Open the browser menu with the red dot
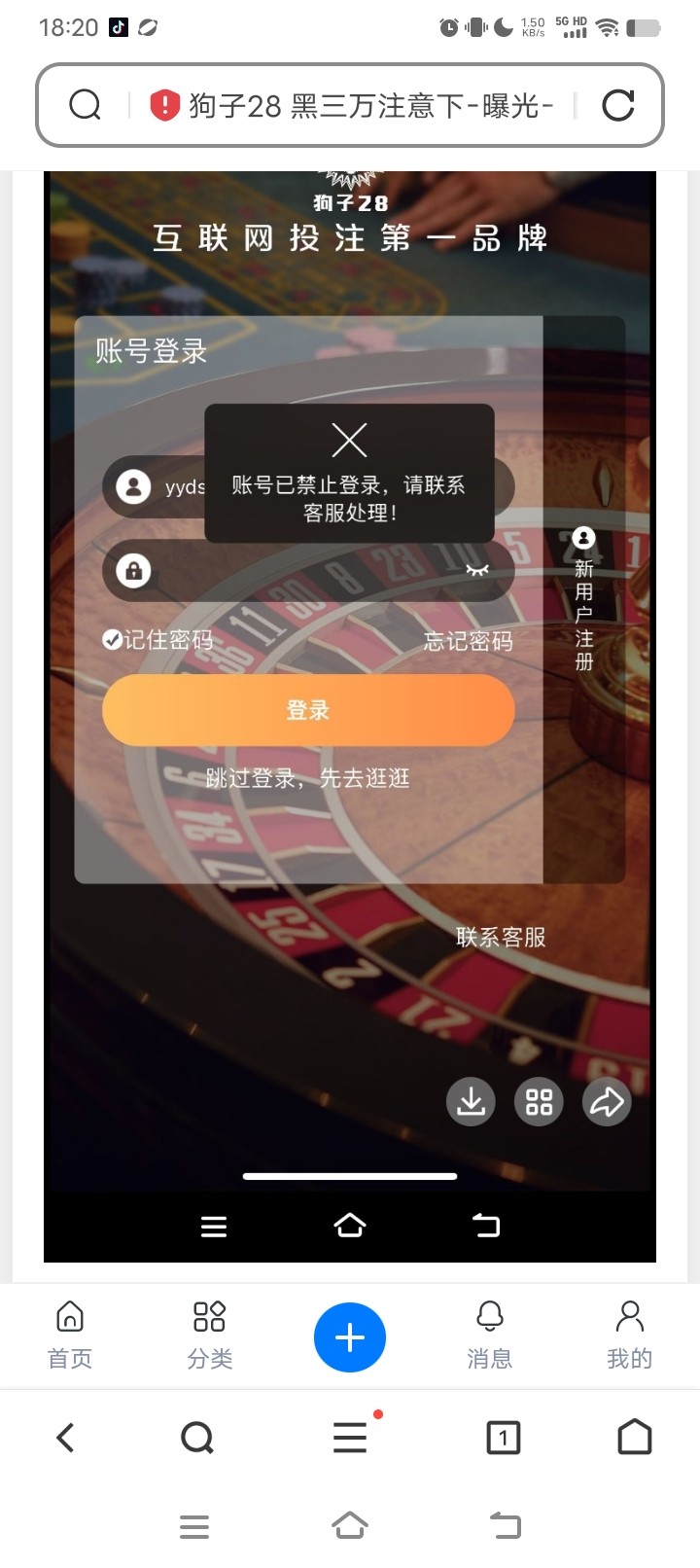Viewport: 700px width, 1568px height. [x=350, y=1437]
